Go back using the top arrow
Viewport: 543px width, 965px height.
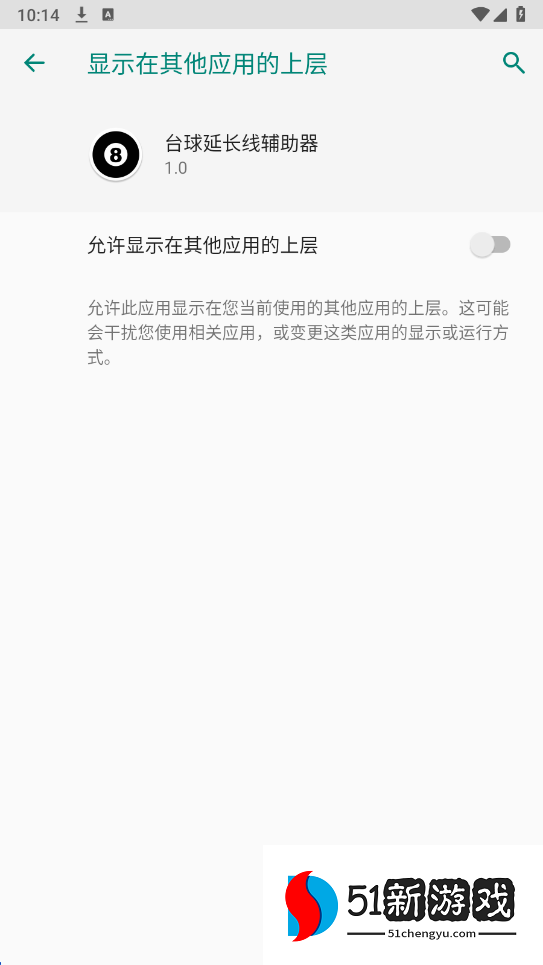click(x=34, y=63)
